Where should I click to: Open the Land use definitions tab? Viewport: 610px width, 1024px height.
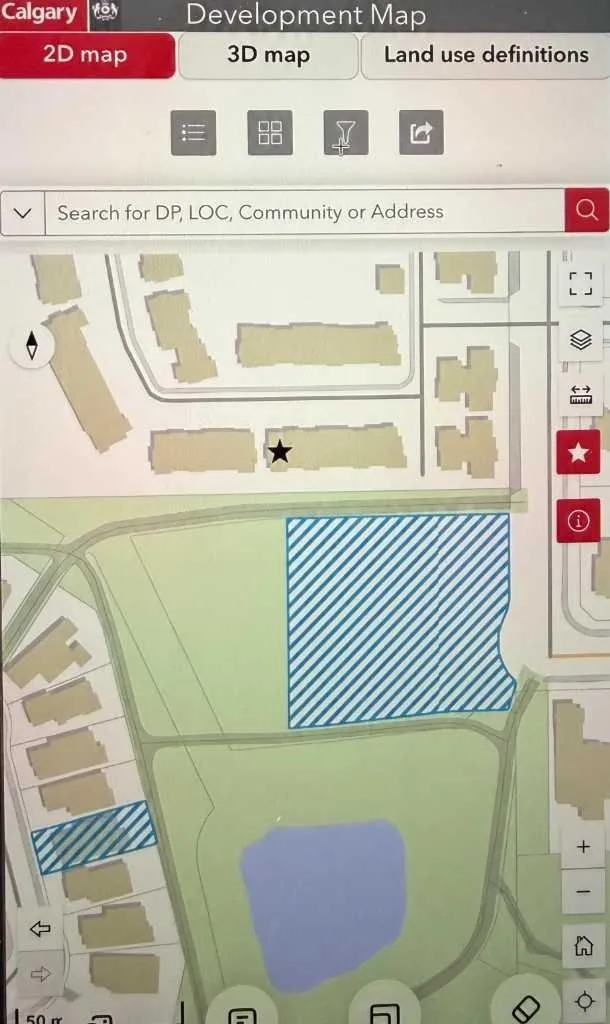click(486, 56)
